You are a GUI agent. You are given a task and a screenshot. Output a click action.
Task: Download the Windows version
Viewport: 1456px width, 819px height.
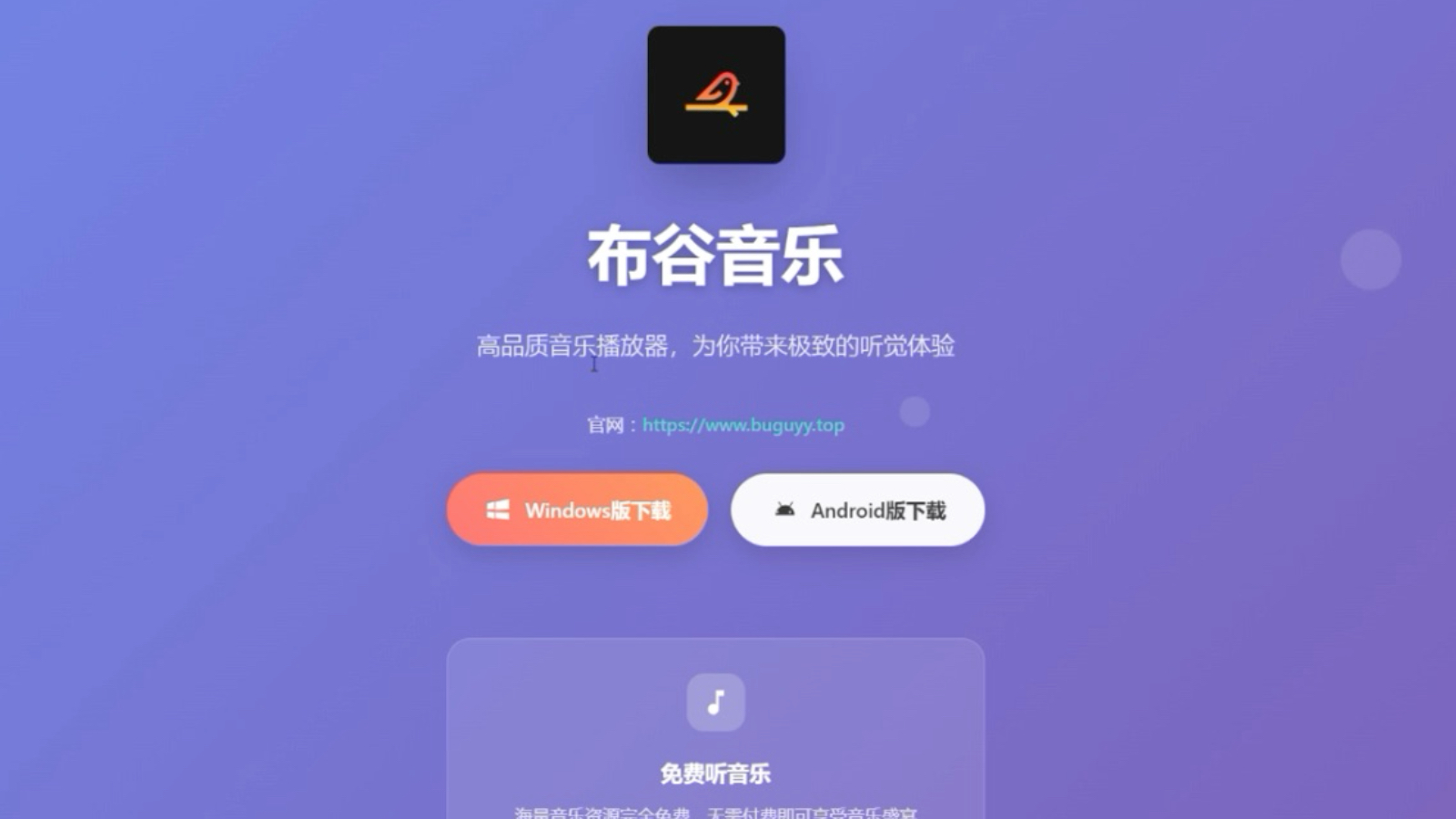[577, 510]
